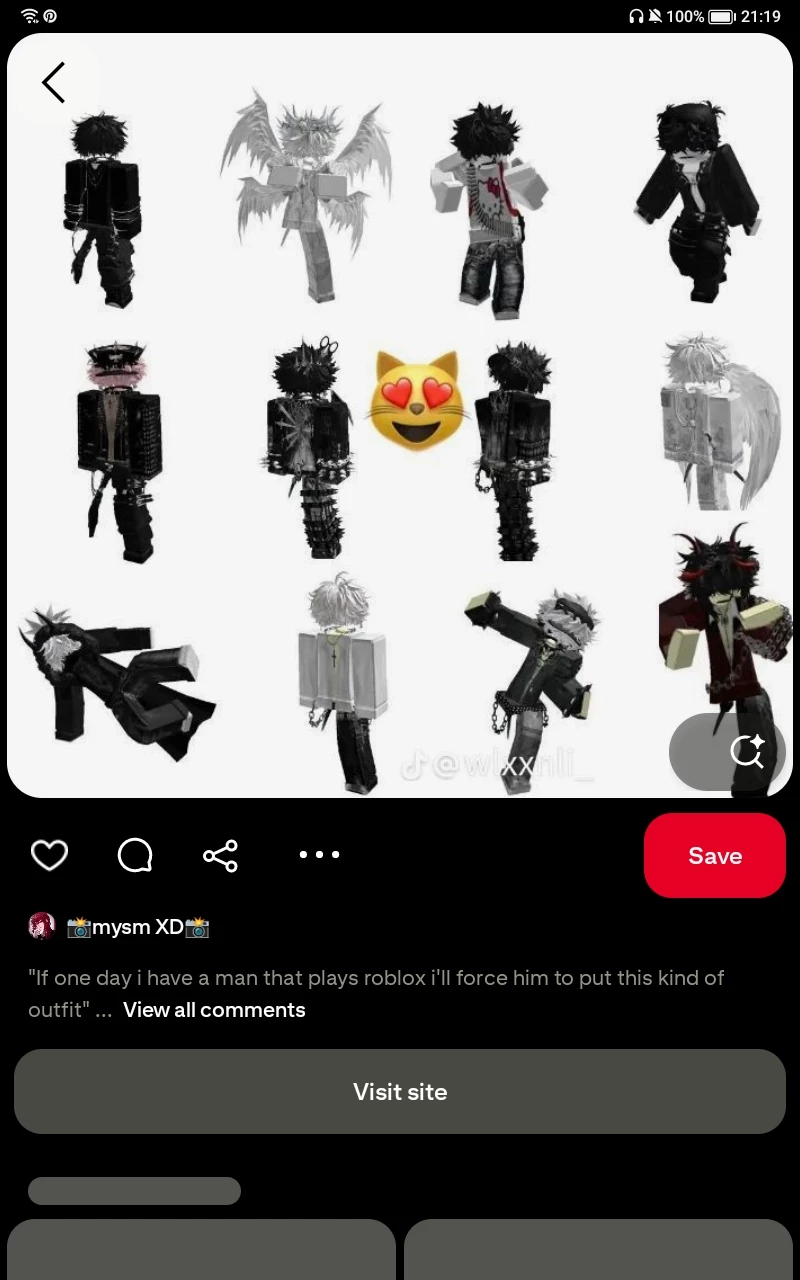
Task: Save this pin to a board
Action: 714,855
